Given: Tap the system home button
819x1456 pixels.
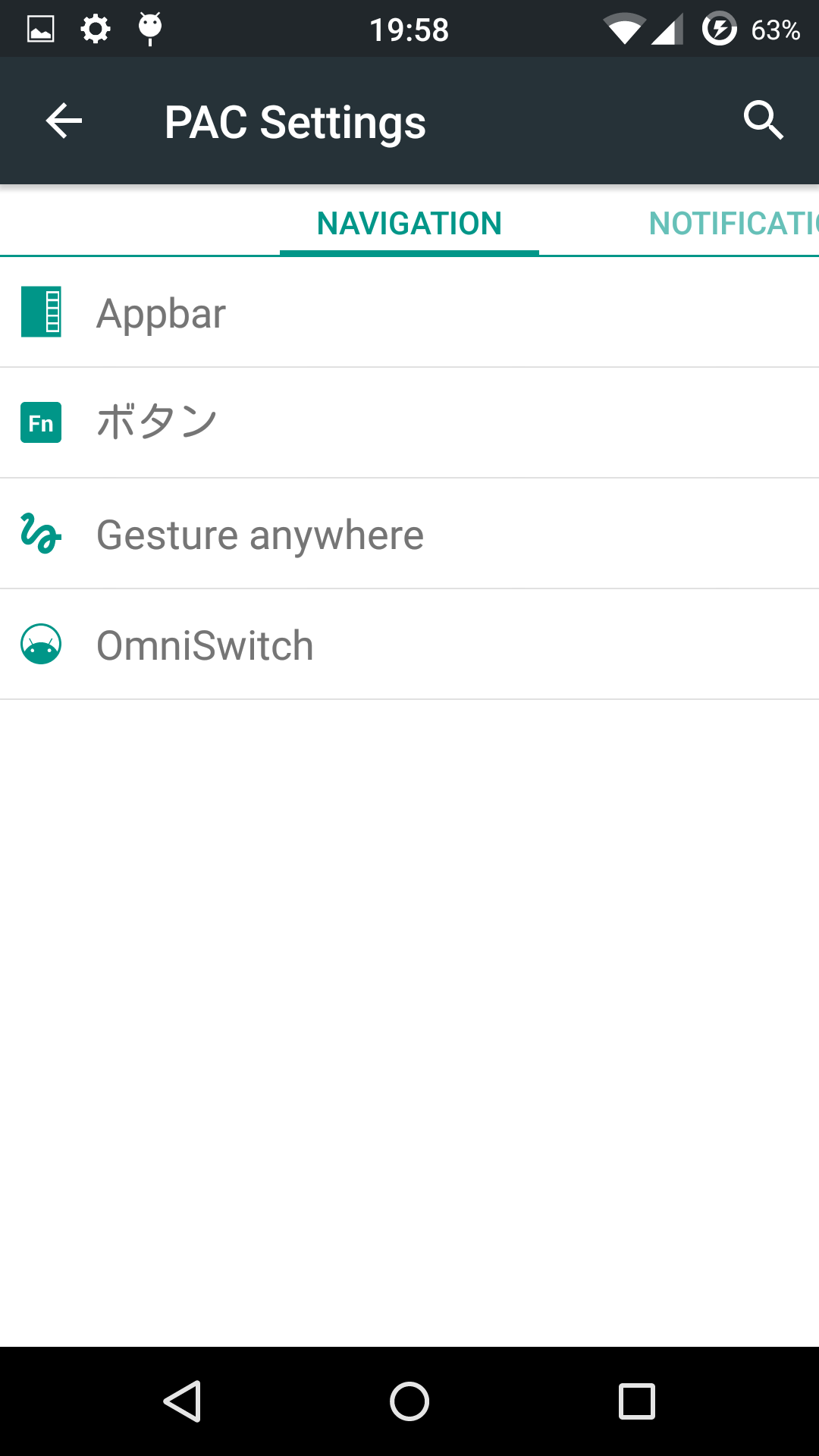Looking at the screenshot, I should (x=409, y=1401).
